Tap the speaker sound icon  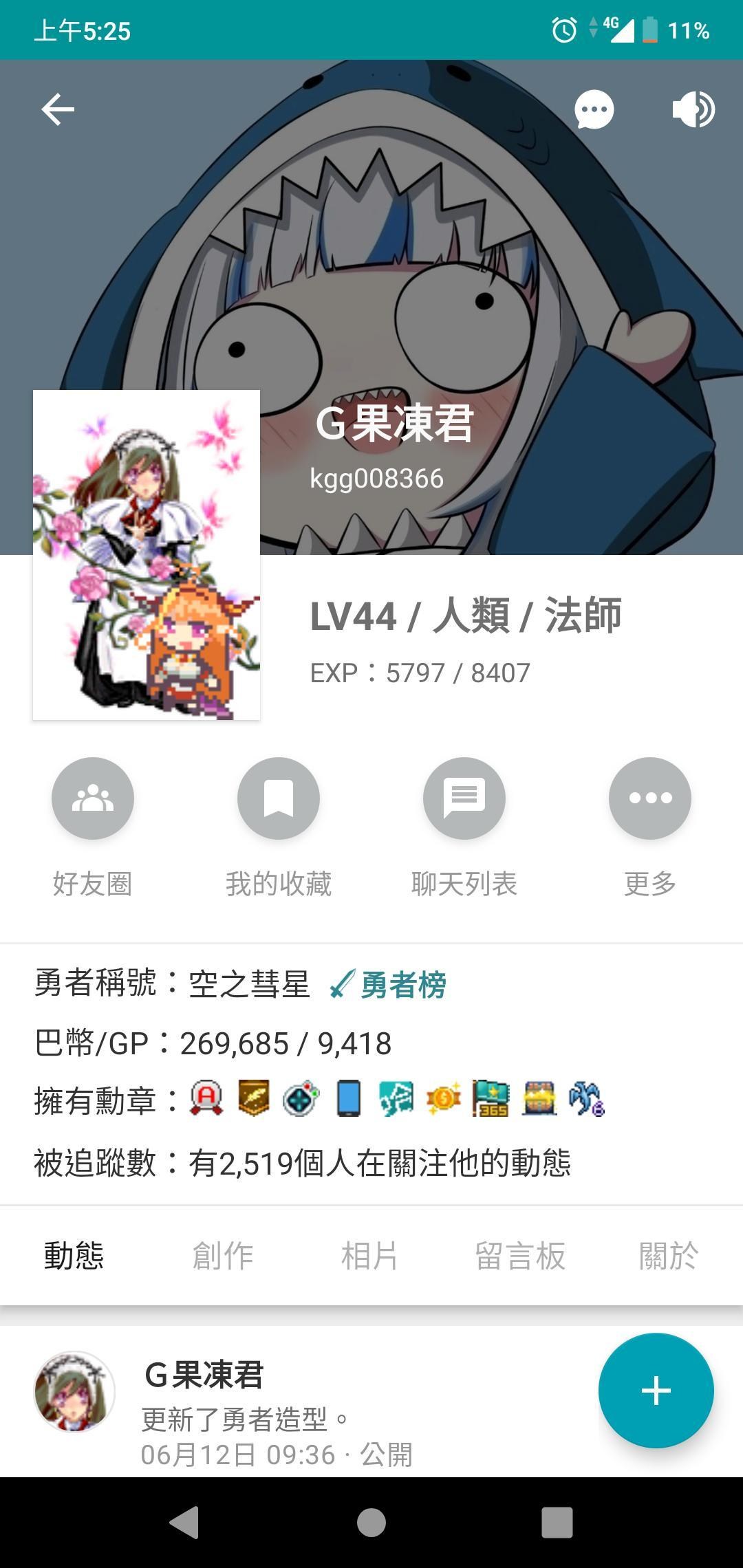[x=693, y=110]
